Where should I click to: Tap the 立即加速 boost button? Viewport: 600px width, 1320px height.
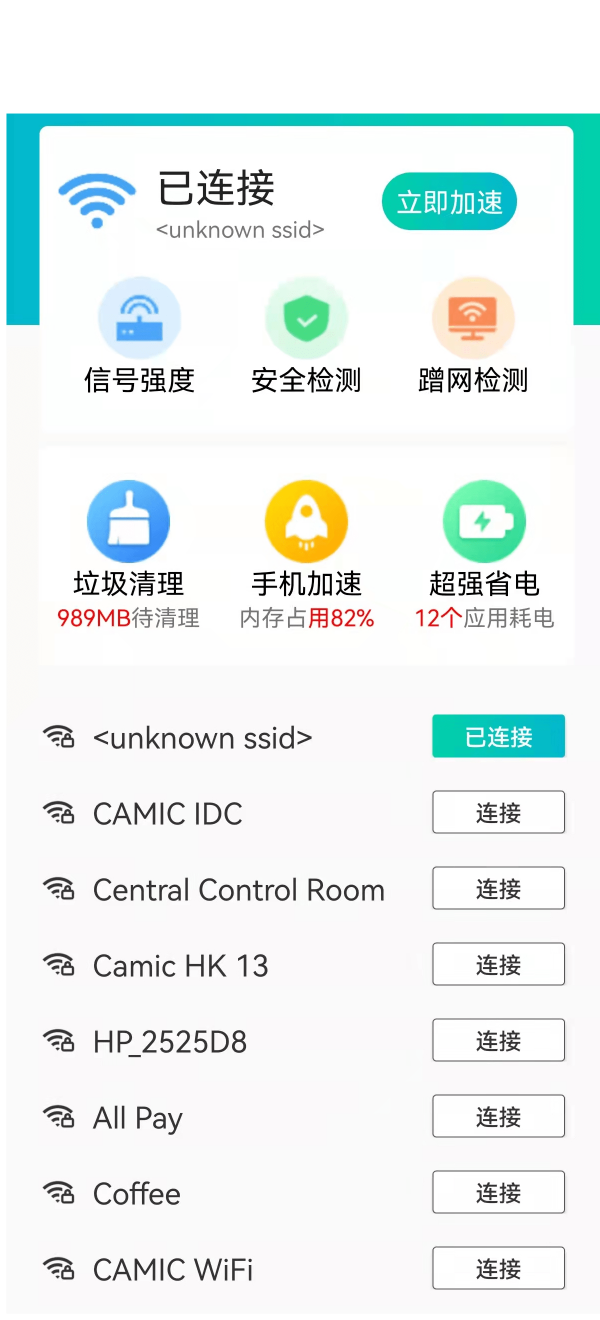[x=449, y=202]
